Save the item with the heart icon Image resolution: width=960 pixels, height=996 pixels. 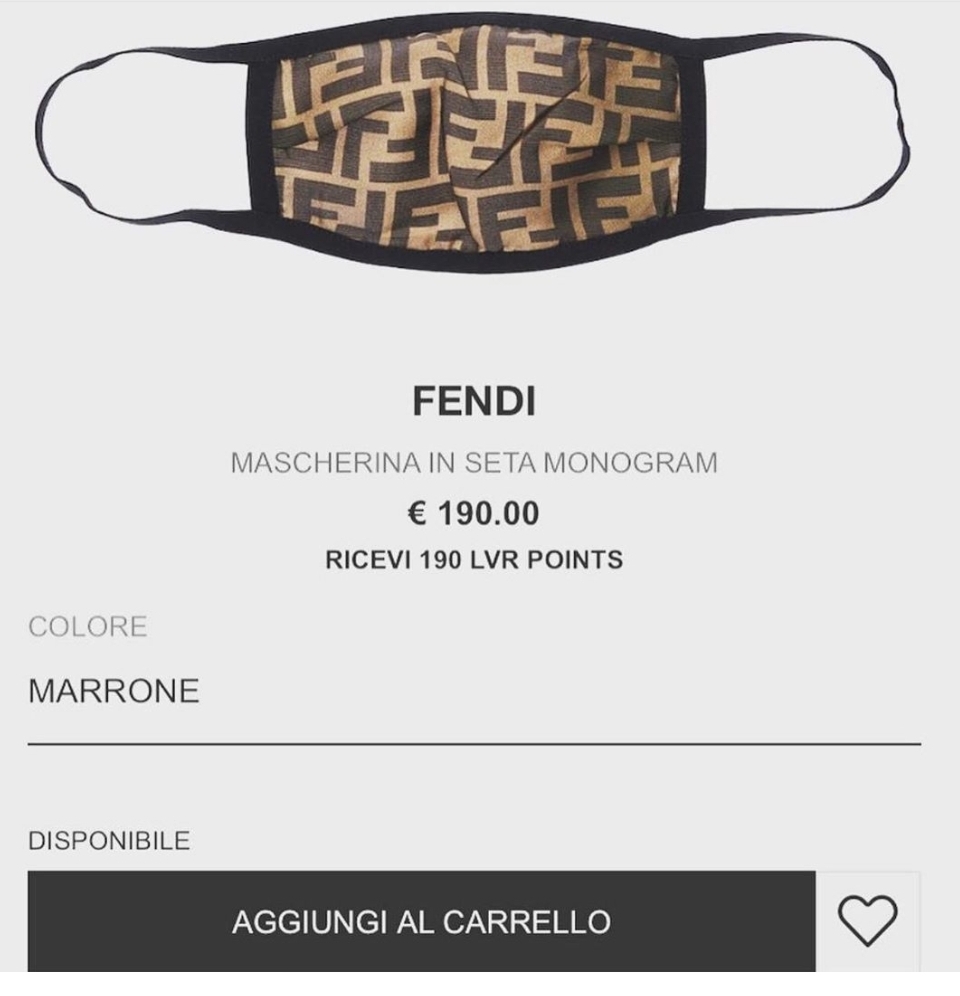click(867, 920)
